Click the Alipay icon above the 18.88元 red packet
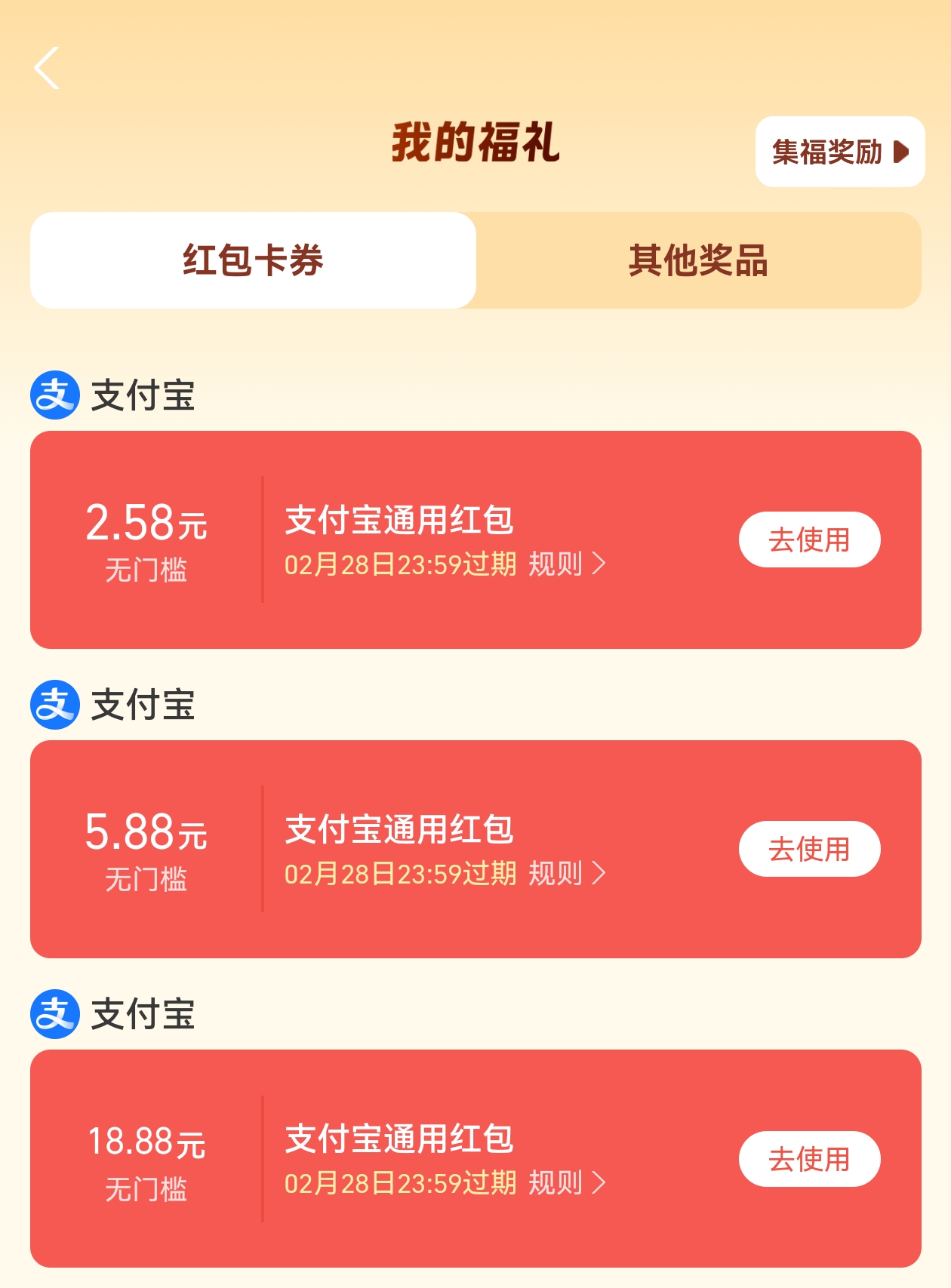The image size is (951, 1288). [54, 1015]
